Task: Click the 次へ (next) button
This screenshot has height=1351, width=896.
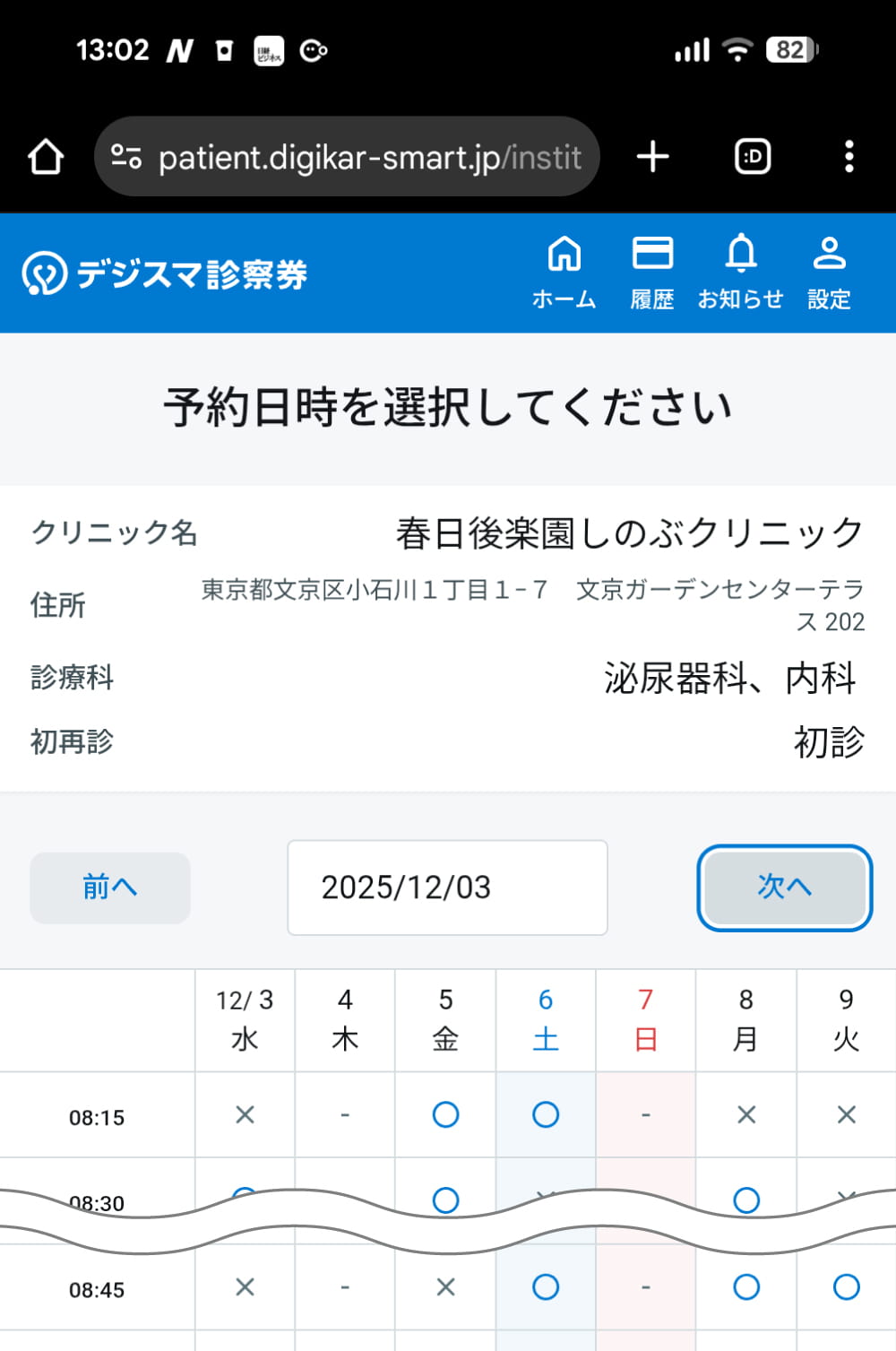Action: (x=784, y=888)
